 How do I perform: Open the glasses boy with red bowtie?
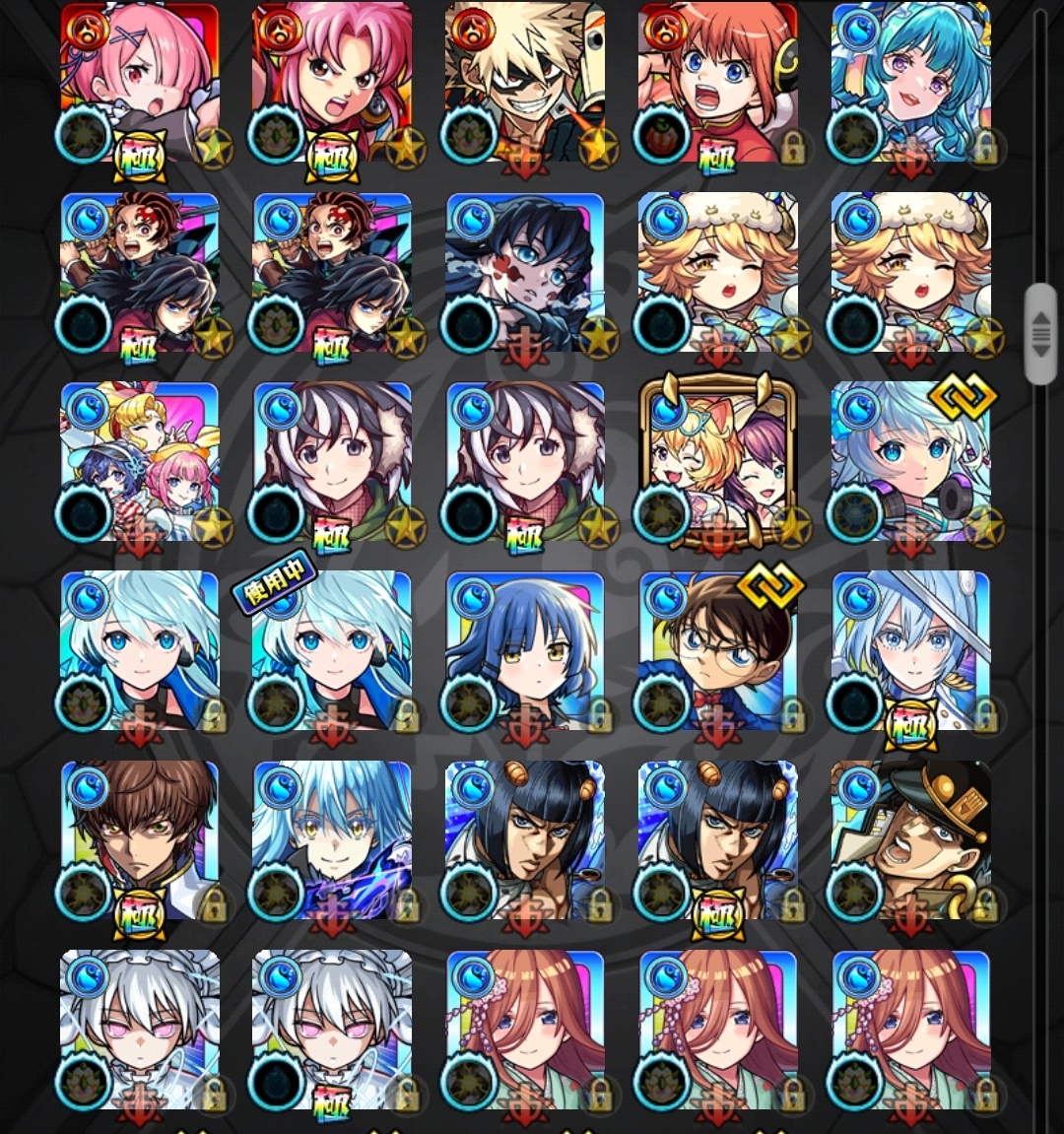717,651
